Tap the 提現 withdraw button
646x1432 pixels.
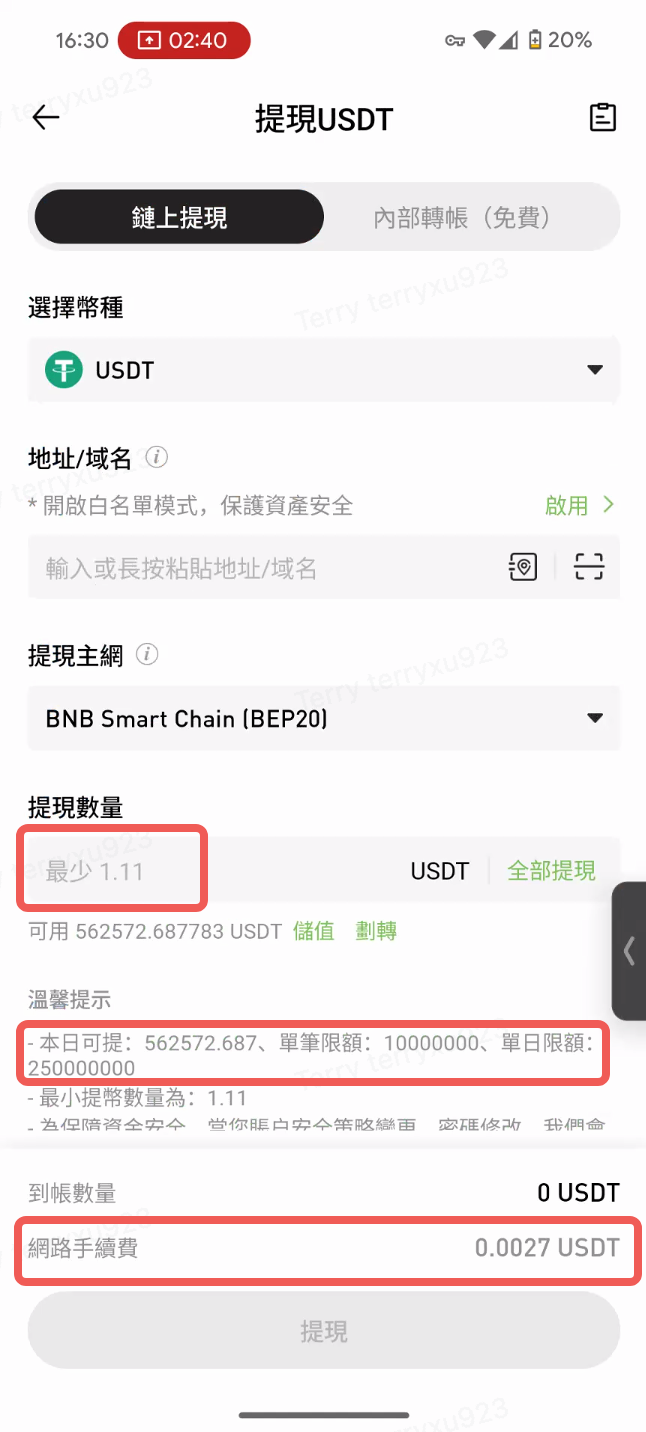click(324, 1331)
